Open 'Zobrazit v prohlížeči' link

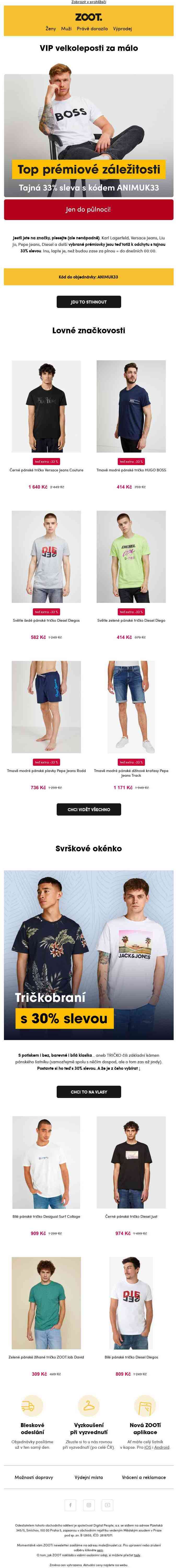coord(88,2)
